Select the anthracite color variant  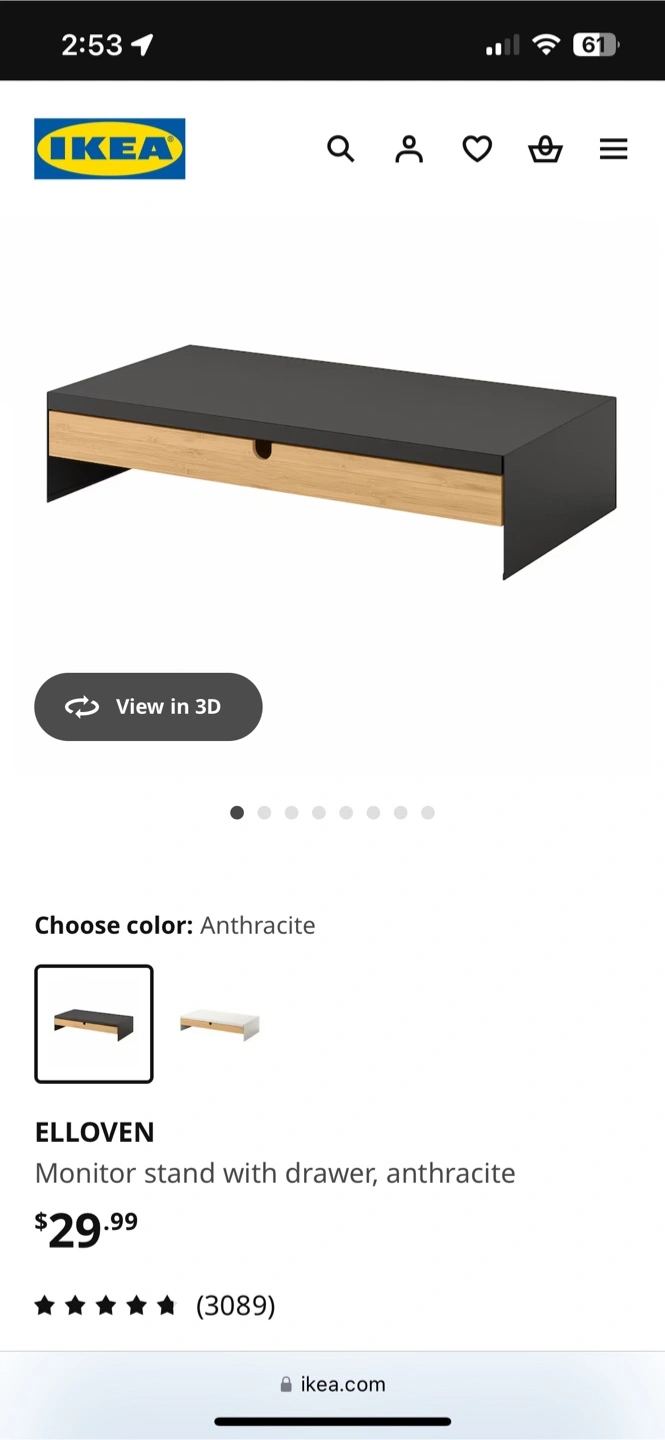click(94, 1024)
